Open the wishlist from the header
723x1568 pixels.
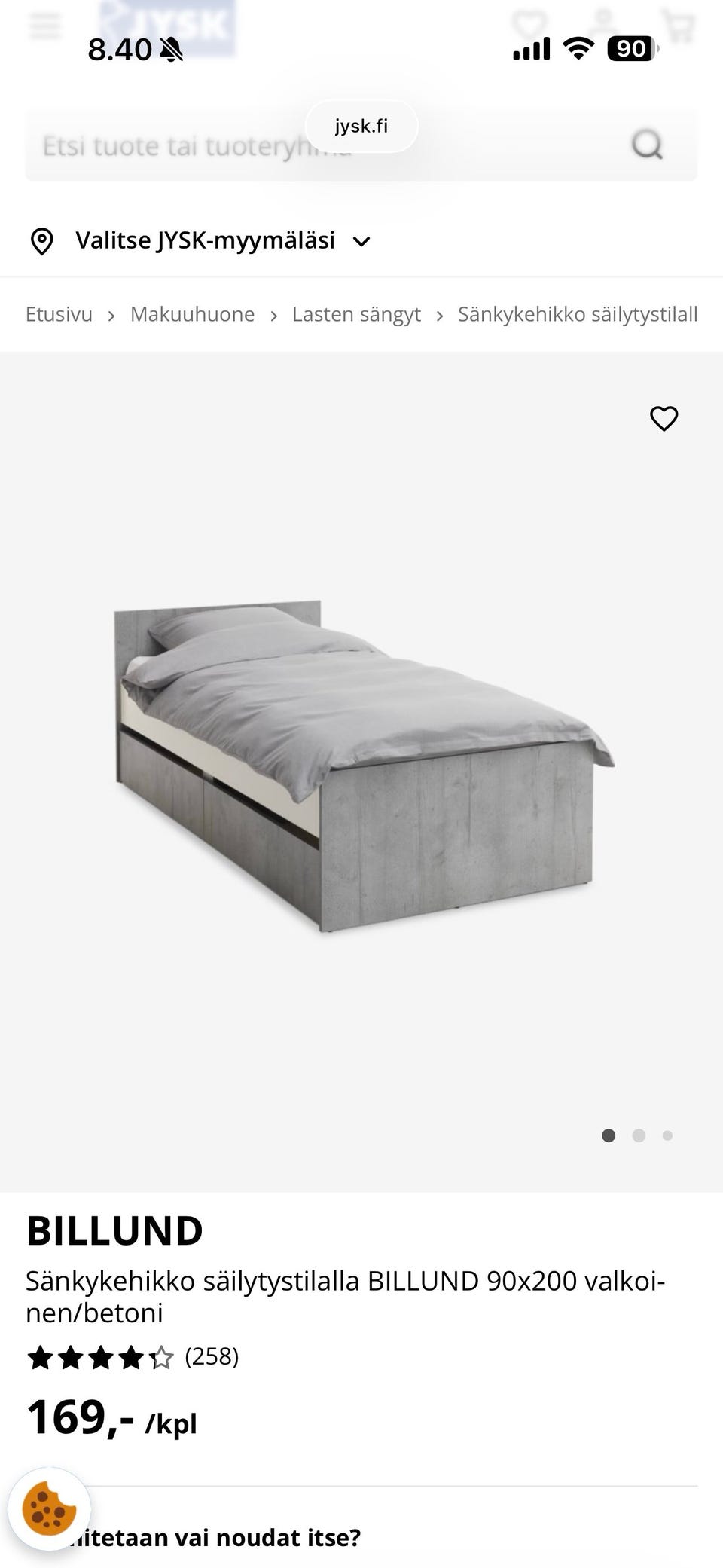[530, 24]
